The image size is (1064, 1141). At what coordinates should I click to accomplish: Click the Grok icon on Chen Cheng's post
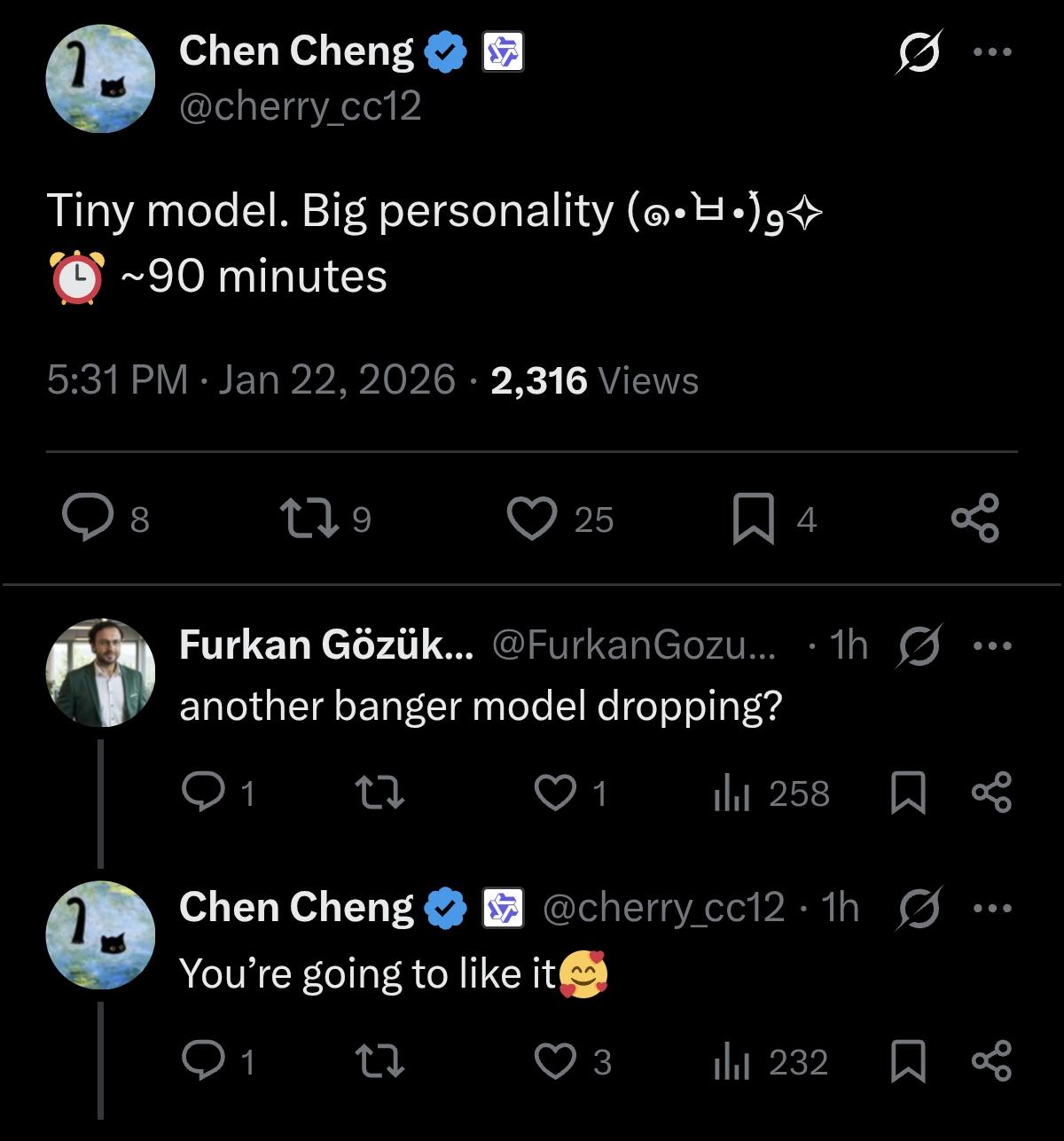pos(919,53)
